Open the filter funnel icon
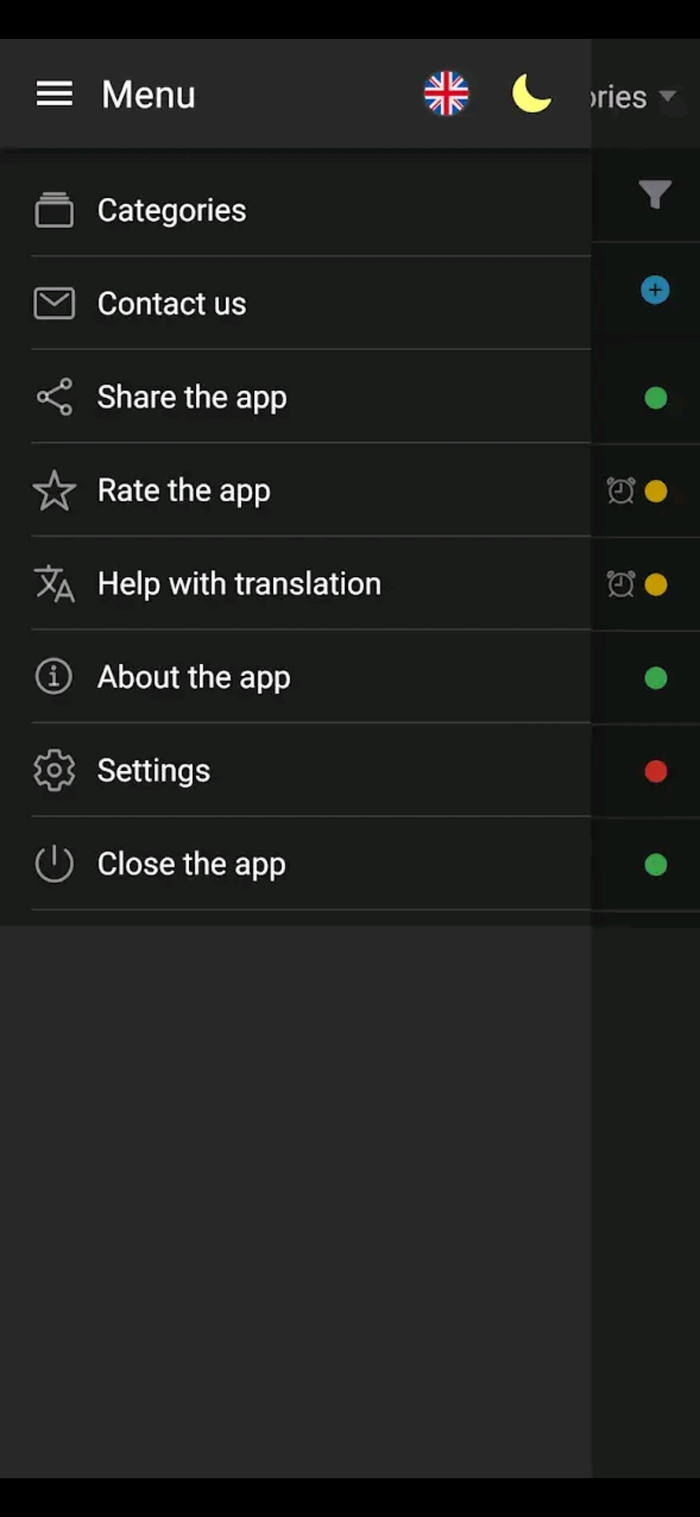 click(655, 194)
